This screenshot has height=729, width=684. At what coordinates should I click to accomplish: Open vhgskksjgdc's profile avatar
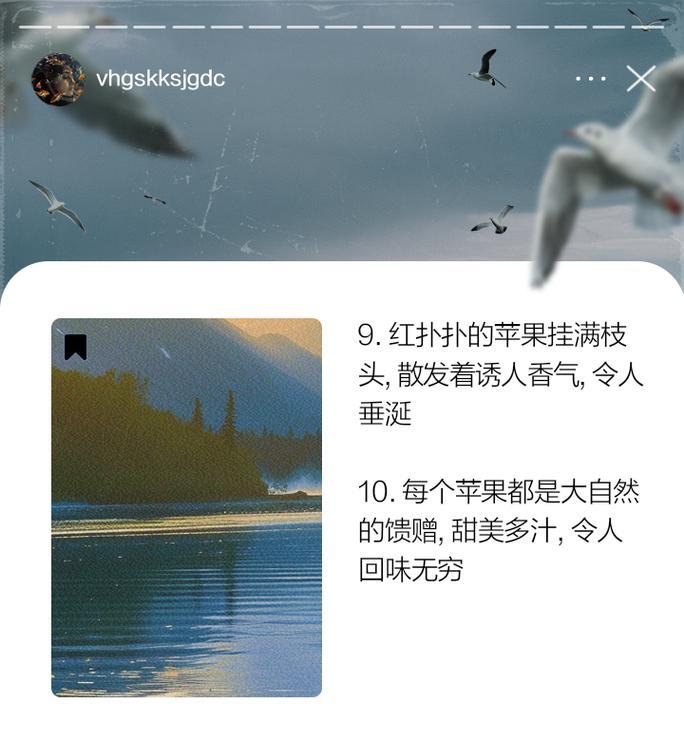[58, 79]
